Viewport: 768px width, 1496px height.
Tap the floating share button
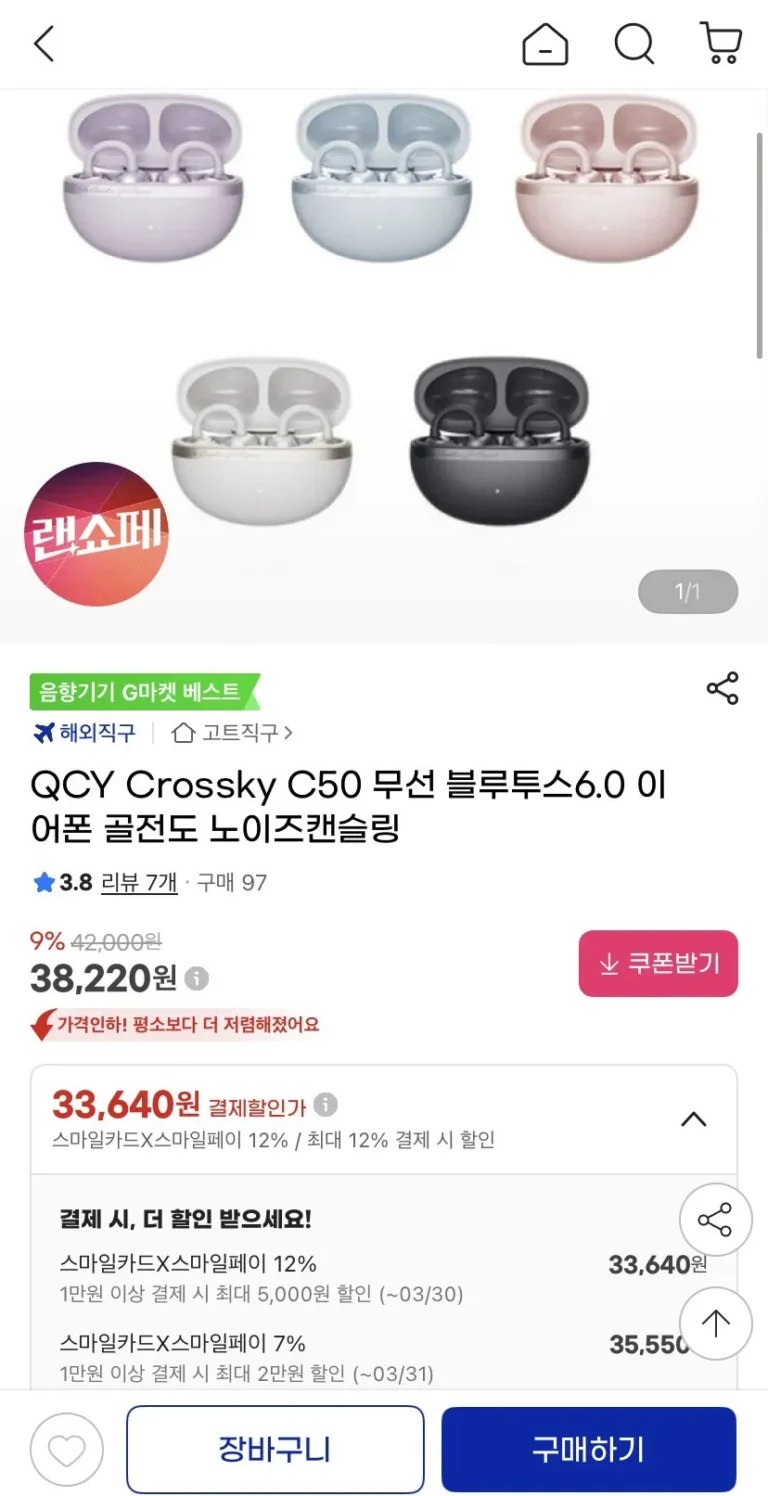tap(715, 1220)
